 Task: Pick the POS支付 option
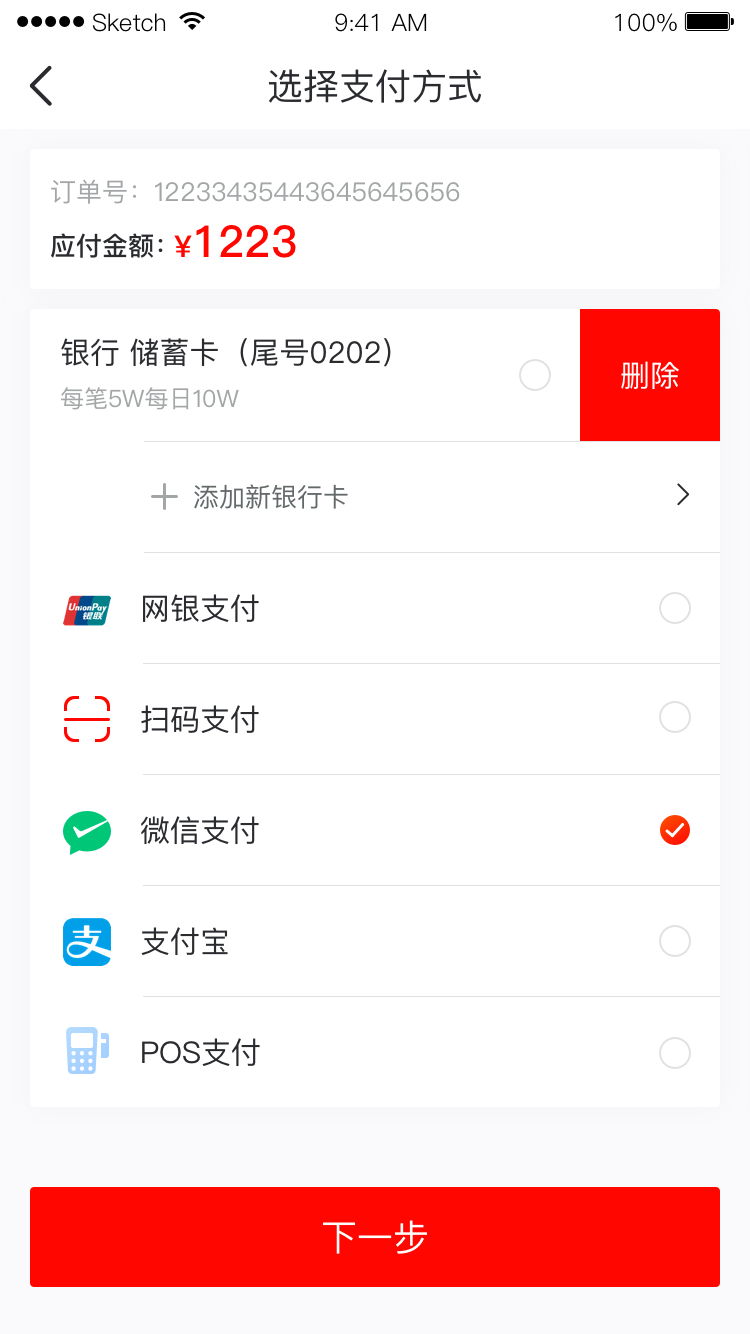375,1052
